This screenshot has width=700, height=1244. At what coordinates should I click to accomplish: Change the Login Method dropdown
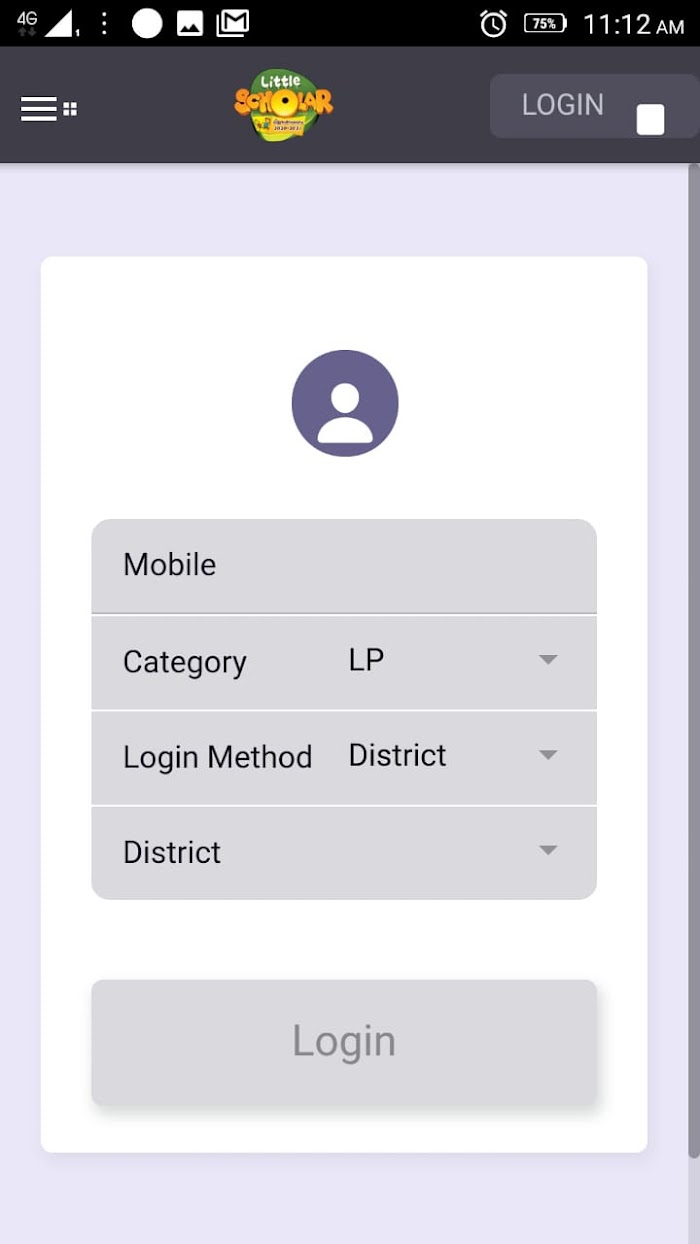344,757
